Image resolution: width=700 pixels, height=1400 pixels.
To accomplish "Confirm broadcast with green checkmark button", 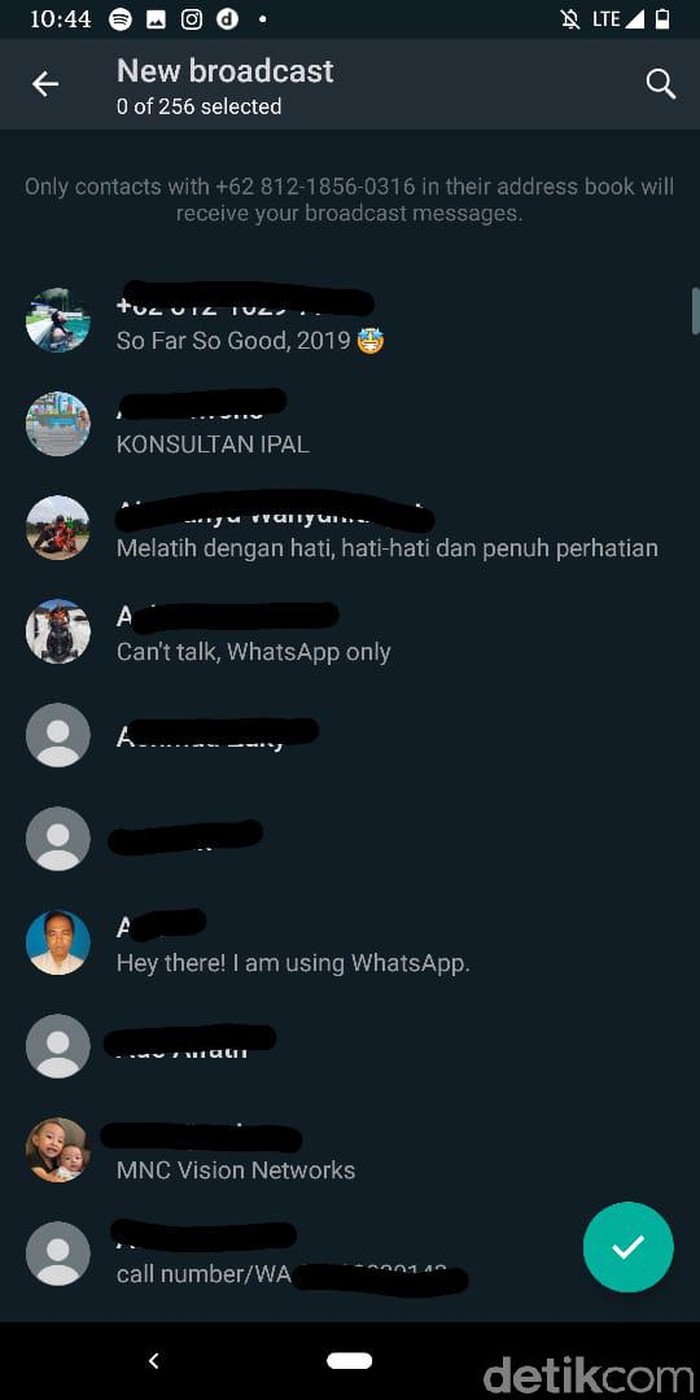I will (x=628, y=1246).
